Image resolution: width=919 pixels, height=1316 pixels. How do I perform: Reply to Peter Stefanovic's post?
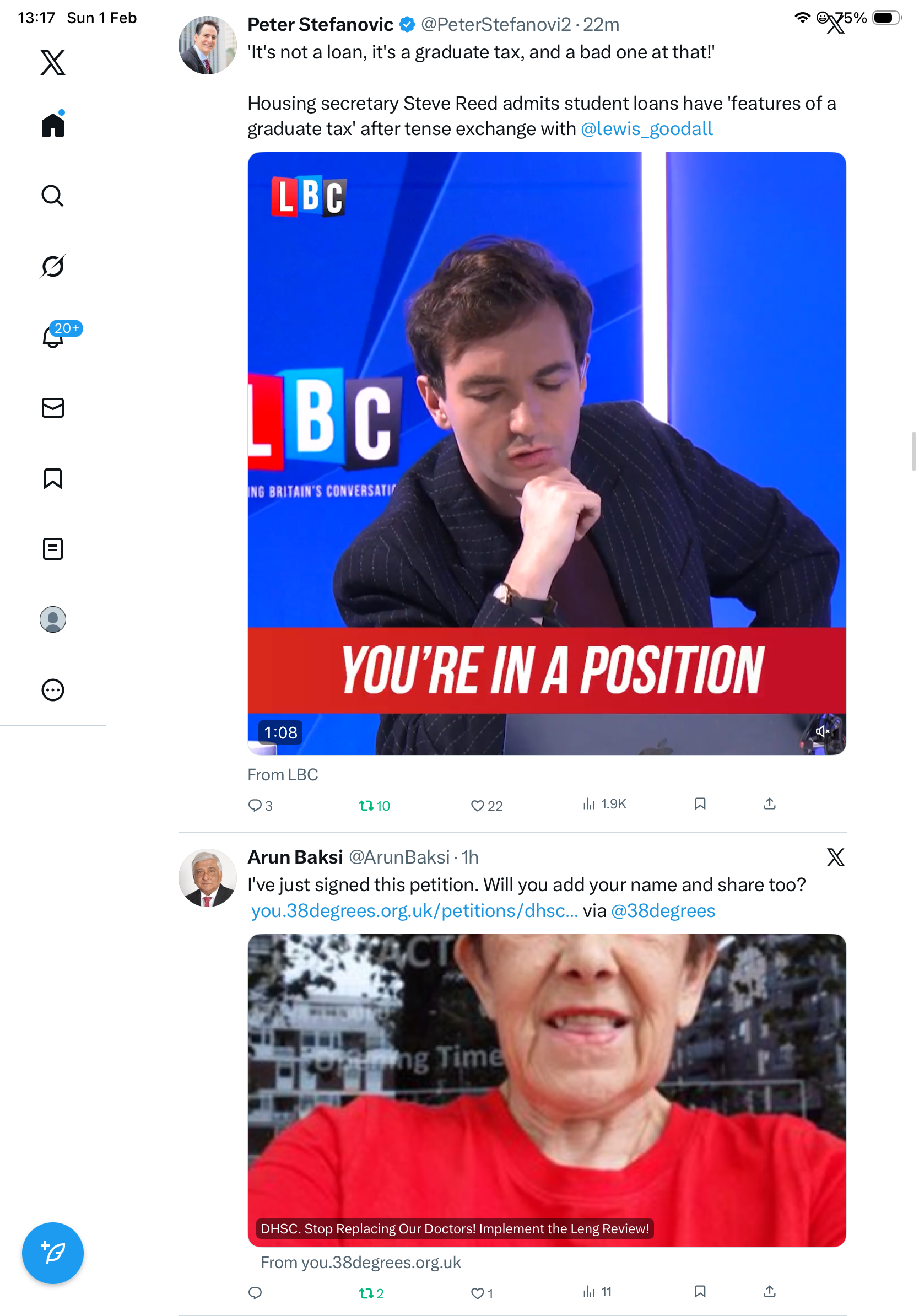point(255,805)
